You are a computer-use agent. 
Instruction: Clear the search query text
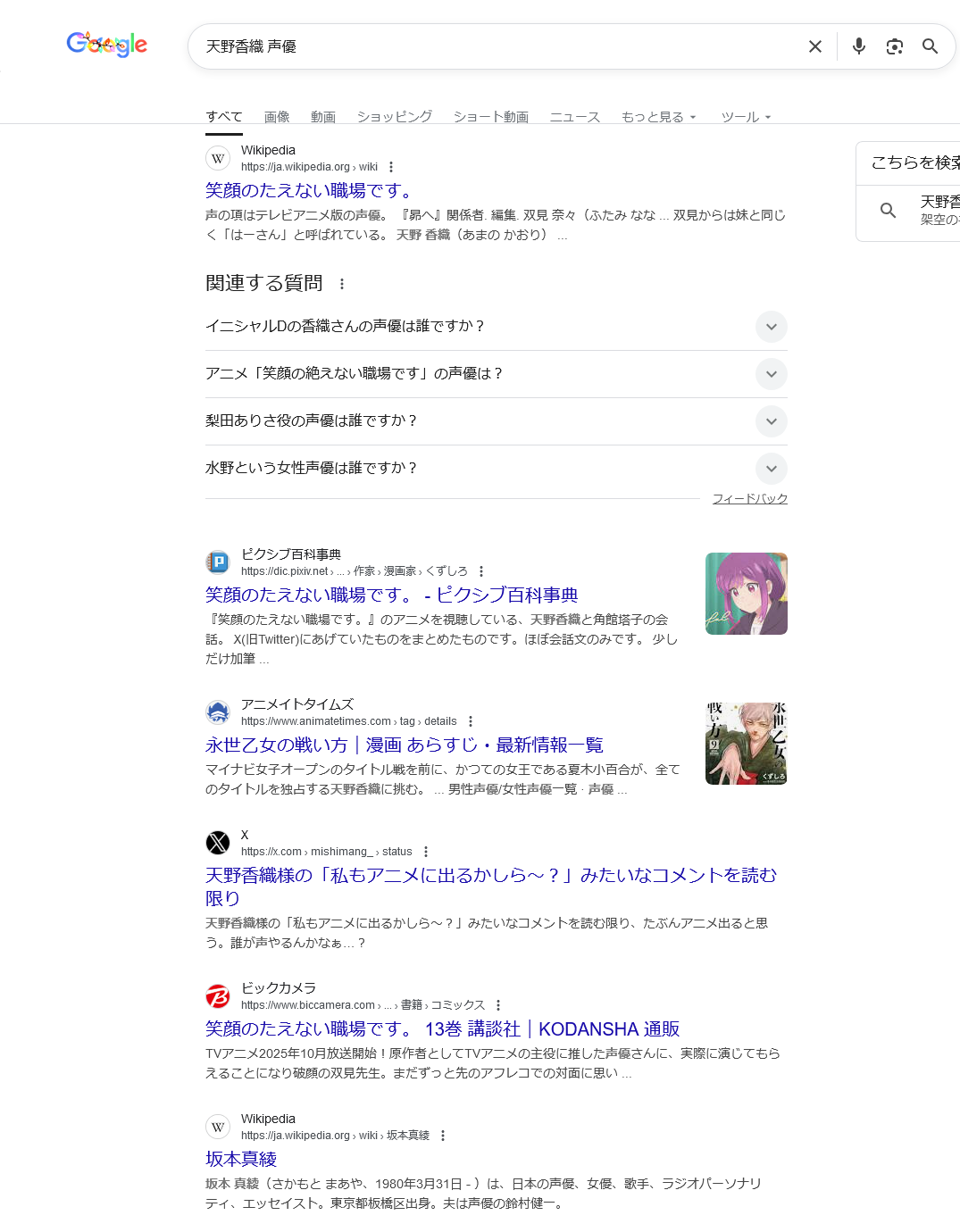pyautogui.click(x=814, y=46)
